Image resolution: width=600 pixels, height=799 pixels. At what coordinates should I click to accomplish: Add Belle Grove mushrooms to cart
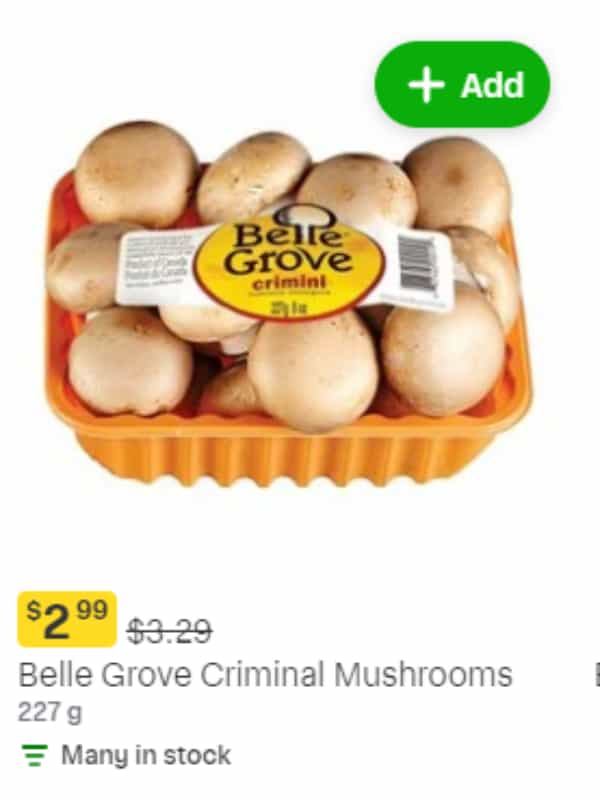462,85
